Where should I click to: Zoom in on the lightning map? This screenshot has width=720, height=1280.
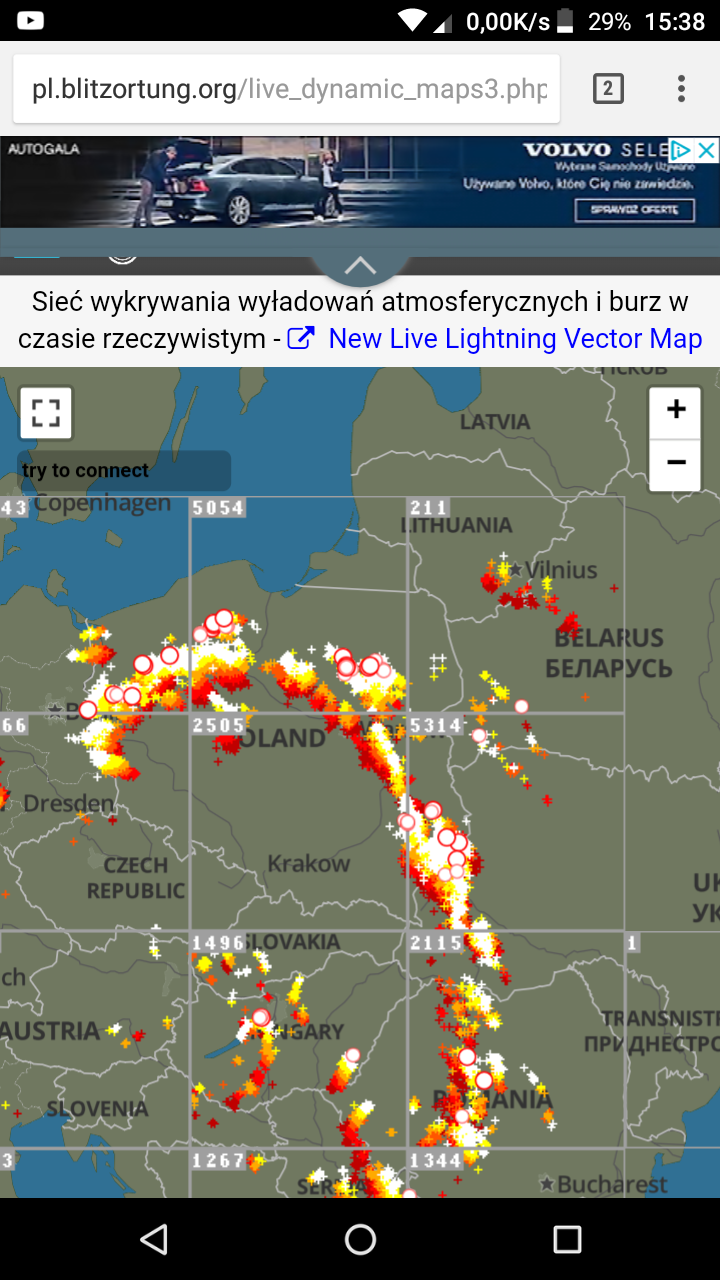[676, 410]
